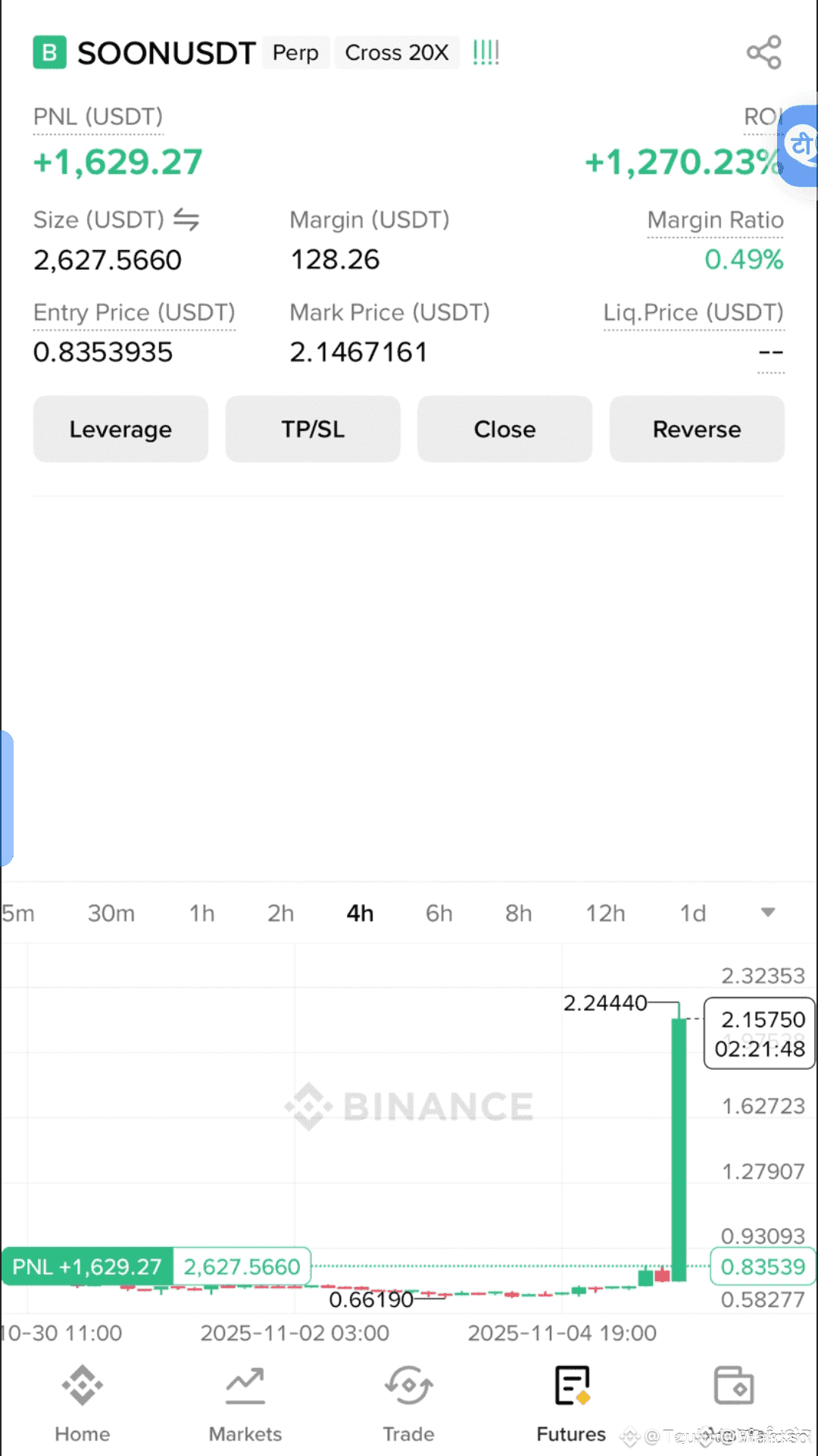The width and height of the screenshot is (818, 1456).
Task: Go to the Home tab
Action: point(83,1403)
